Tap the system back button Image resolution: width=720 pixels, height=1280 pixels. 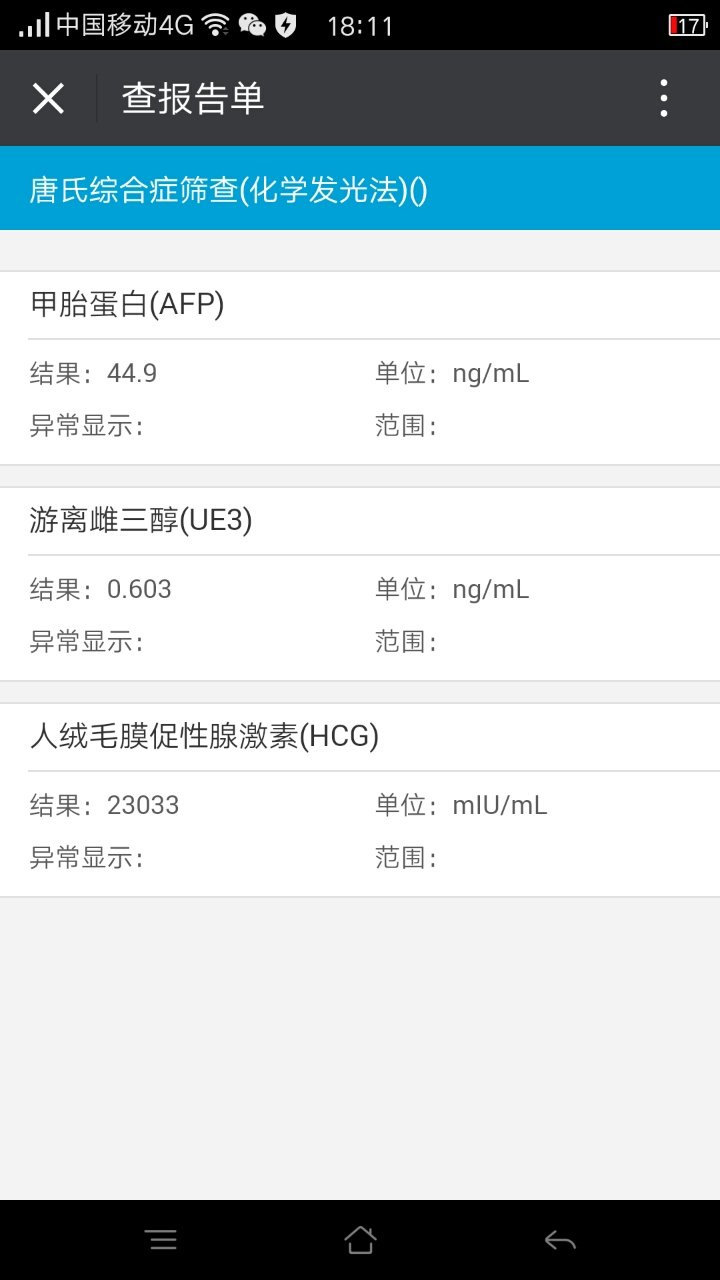tap(560, 1240)
